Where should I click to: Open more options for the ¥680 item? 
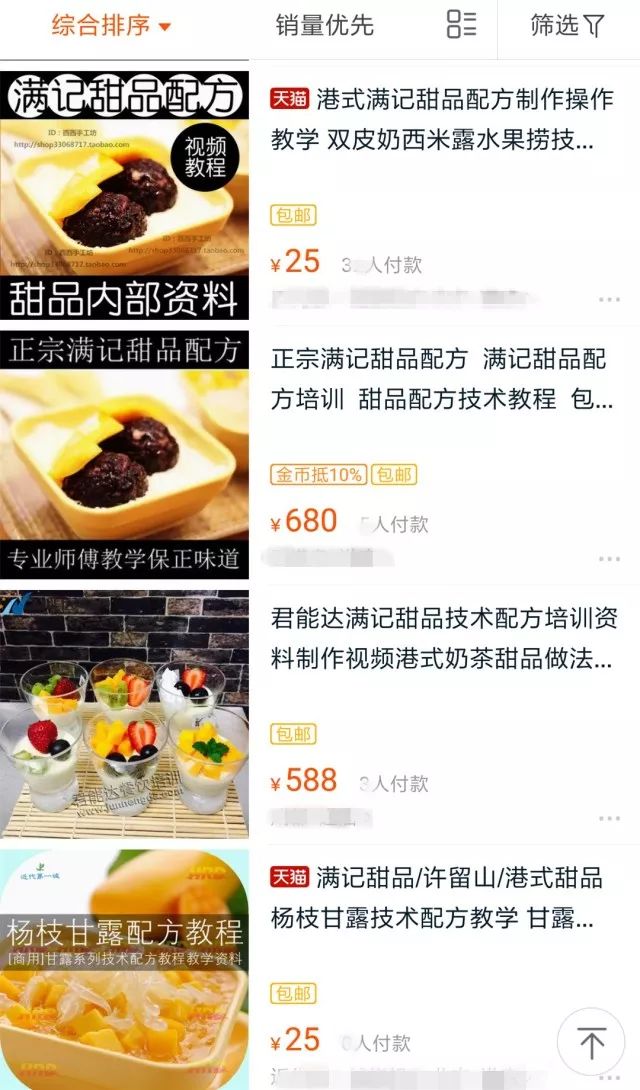[609, 559]
